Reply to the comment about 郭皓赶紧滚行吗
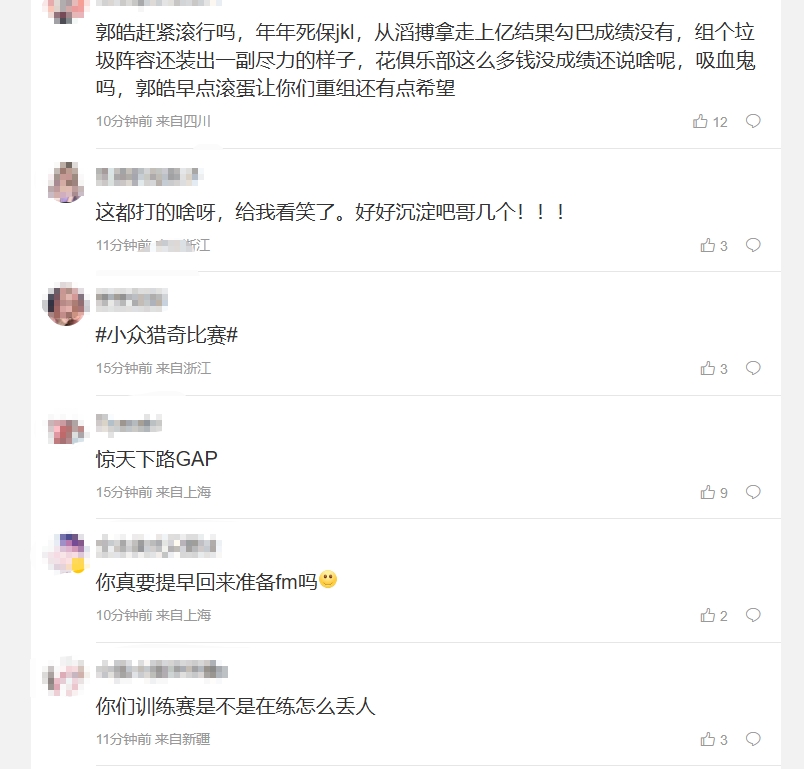This screenshot has height=769, width=804. click(753, 122)
